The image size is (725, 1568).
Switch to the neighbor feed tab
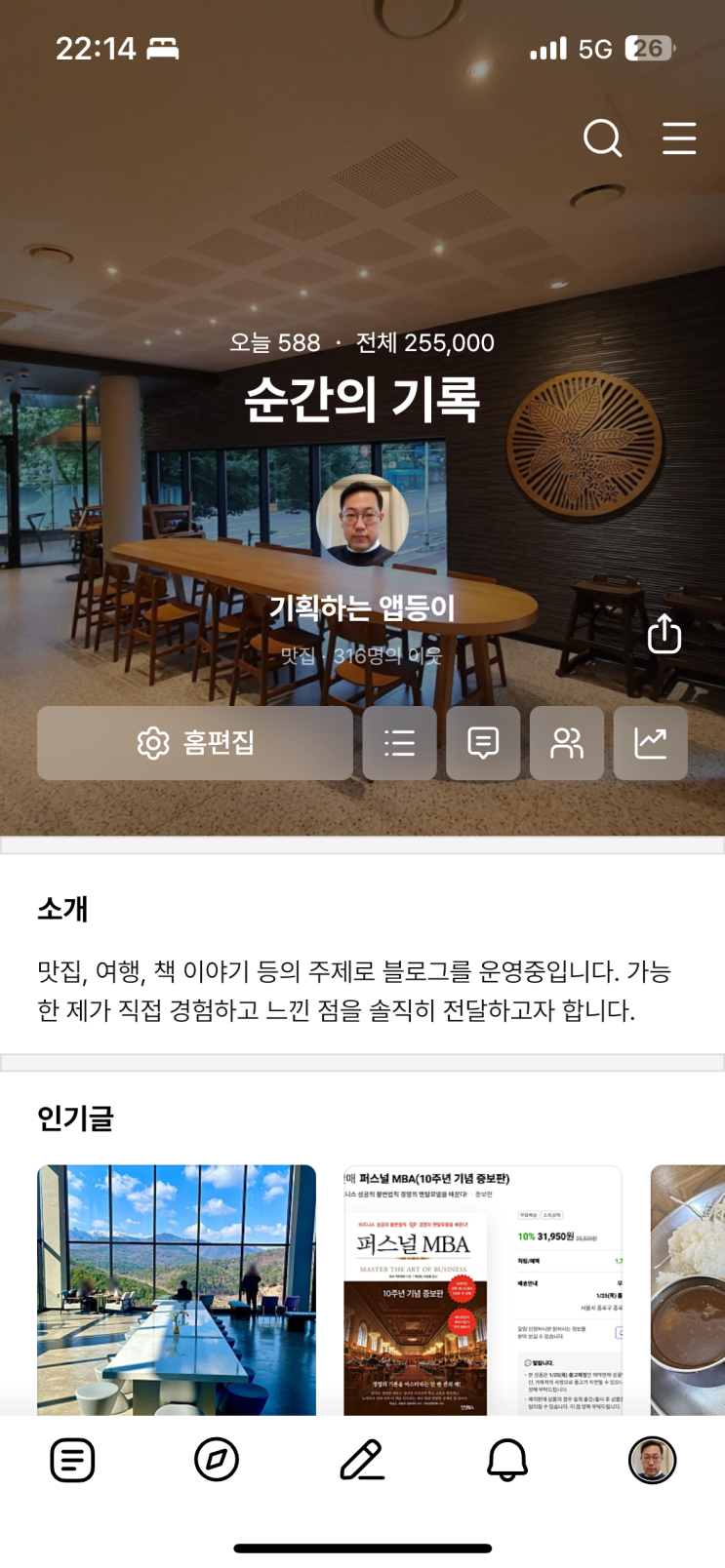pyautogui.click(x=72, y=1460)
